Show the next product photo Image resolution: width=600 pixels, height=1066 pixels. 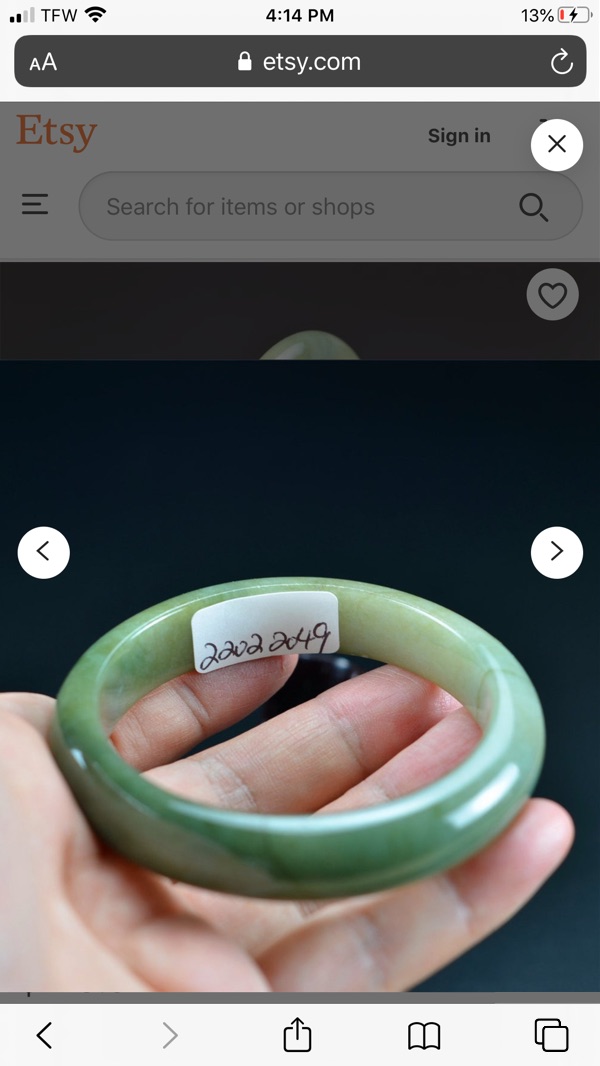(557, 552)
